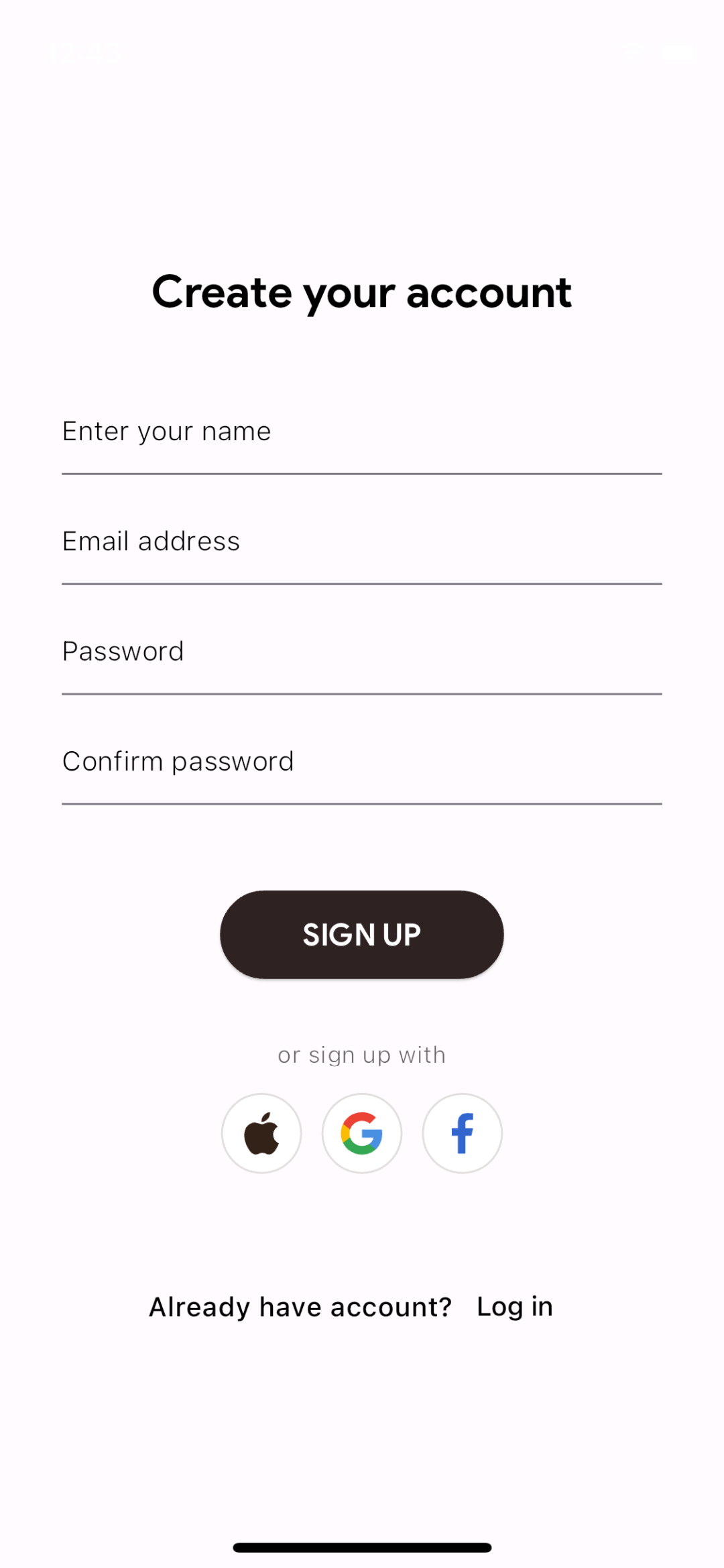Tap the Apple logo circle
This screenshot has width=724, height=1568.
(261, 1132)
